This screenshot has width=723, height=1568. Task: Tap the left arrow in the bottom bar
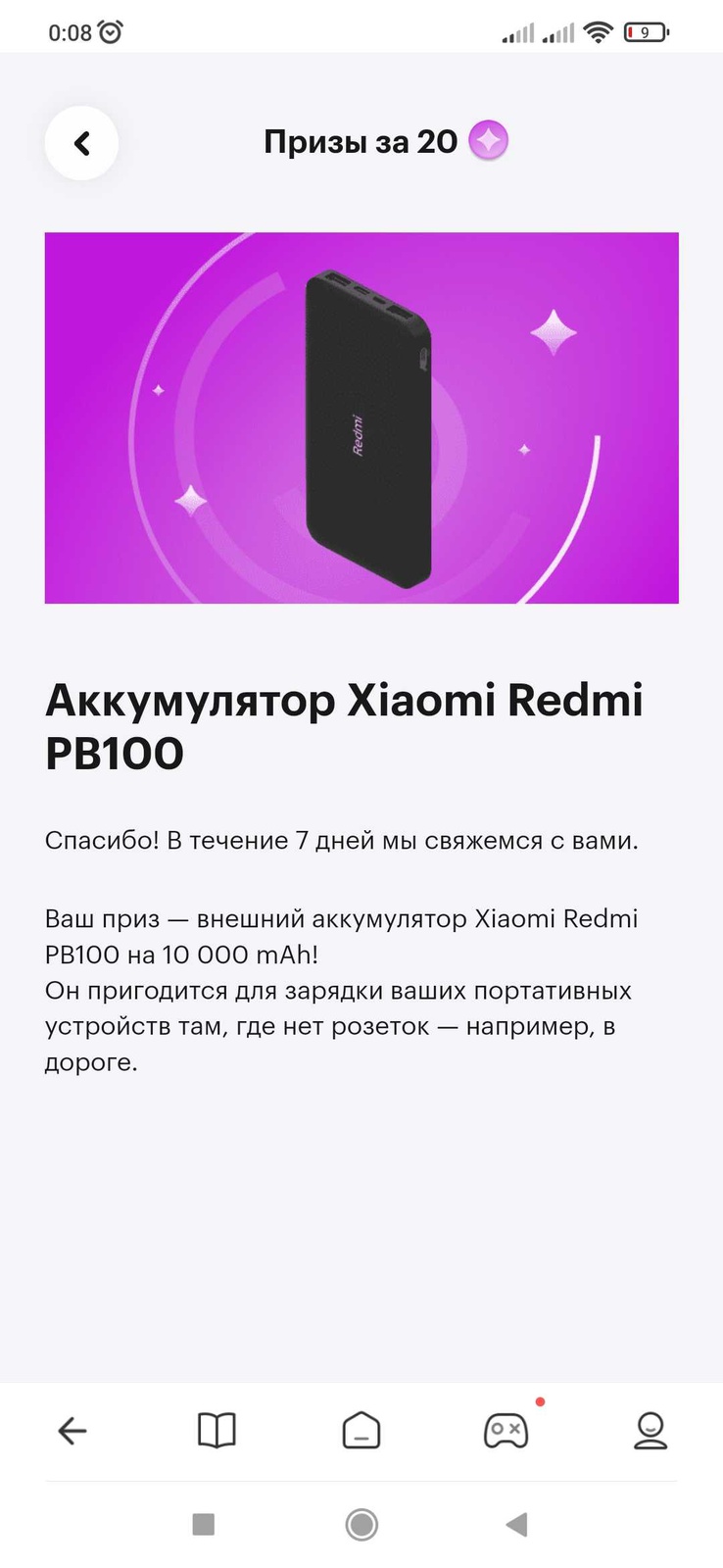click(72, 1431)
